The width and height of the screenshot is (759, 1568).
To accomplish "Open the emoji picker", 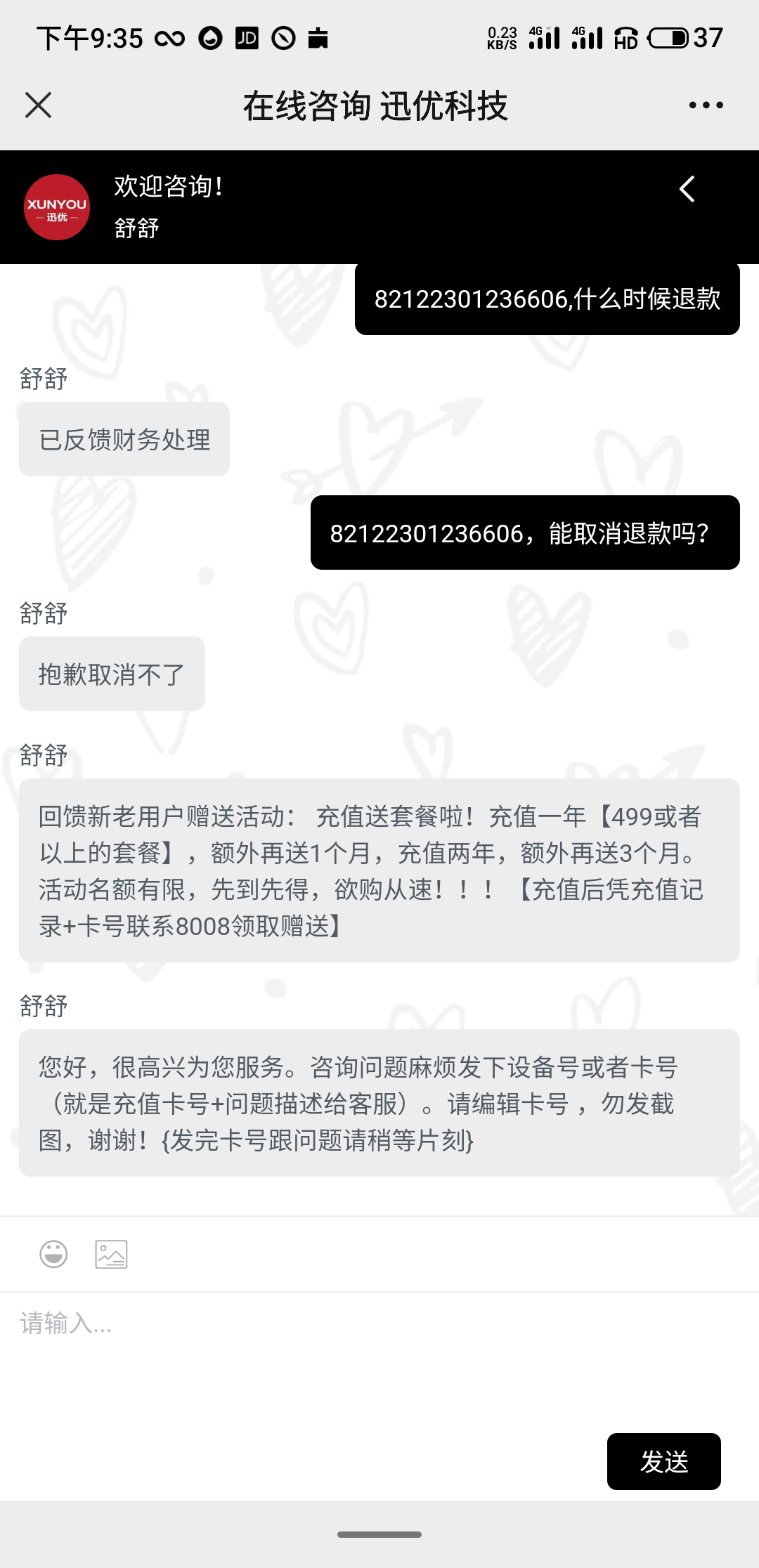I will 53,1254.
